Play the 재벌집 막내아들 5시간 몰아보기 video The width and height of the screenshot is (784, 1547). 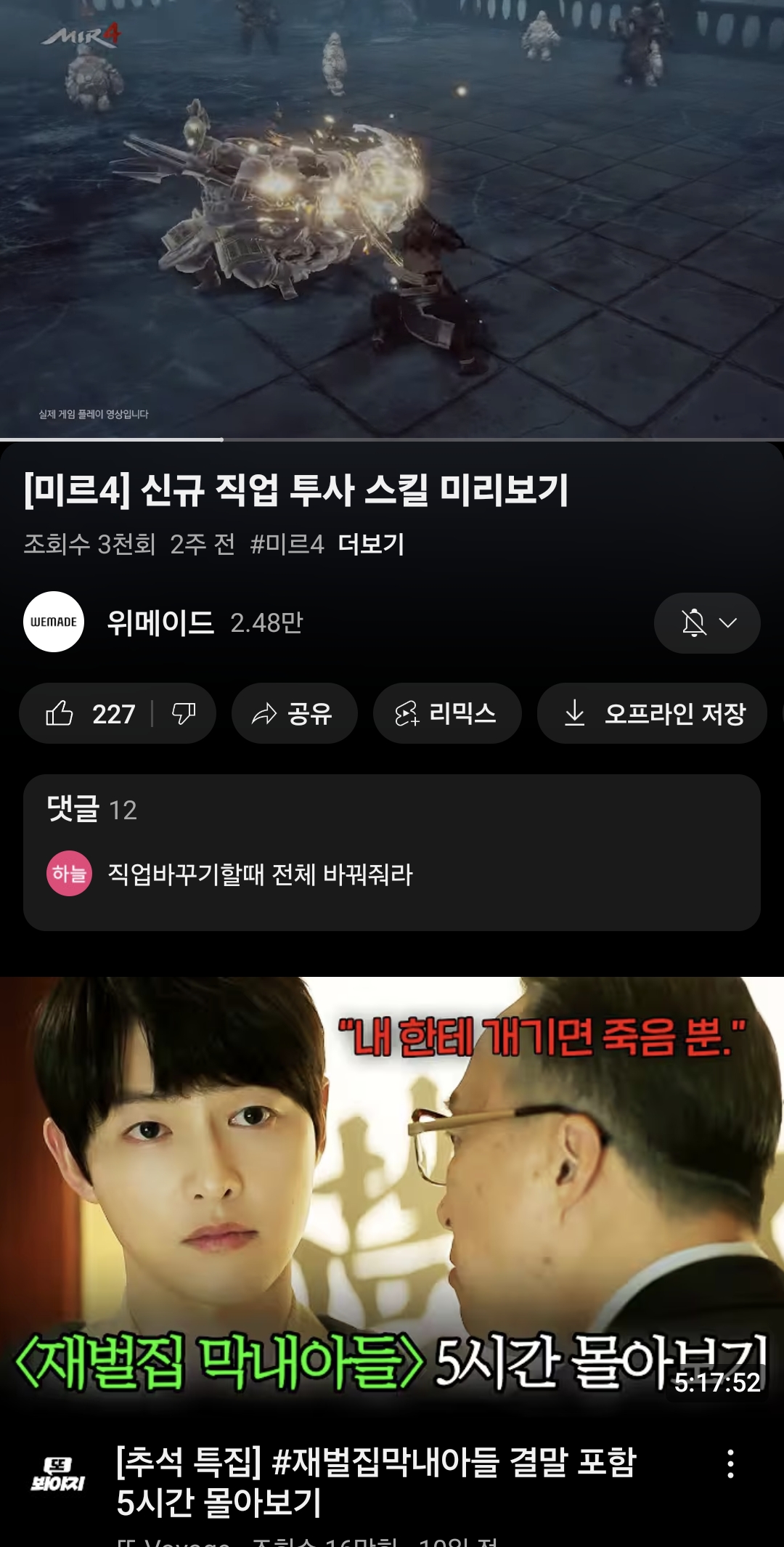pyautogui.click(x=392, y=1191)
